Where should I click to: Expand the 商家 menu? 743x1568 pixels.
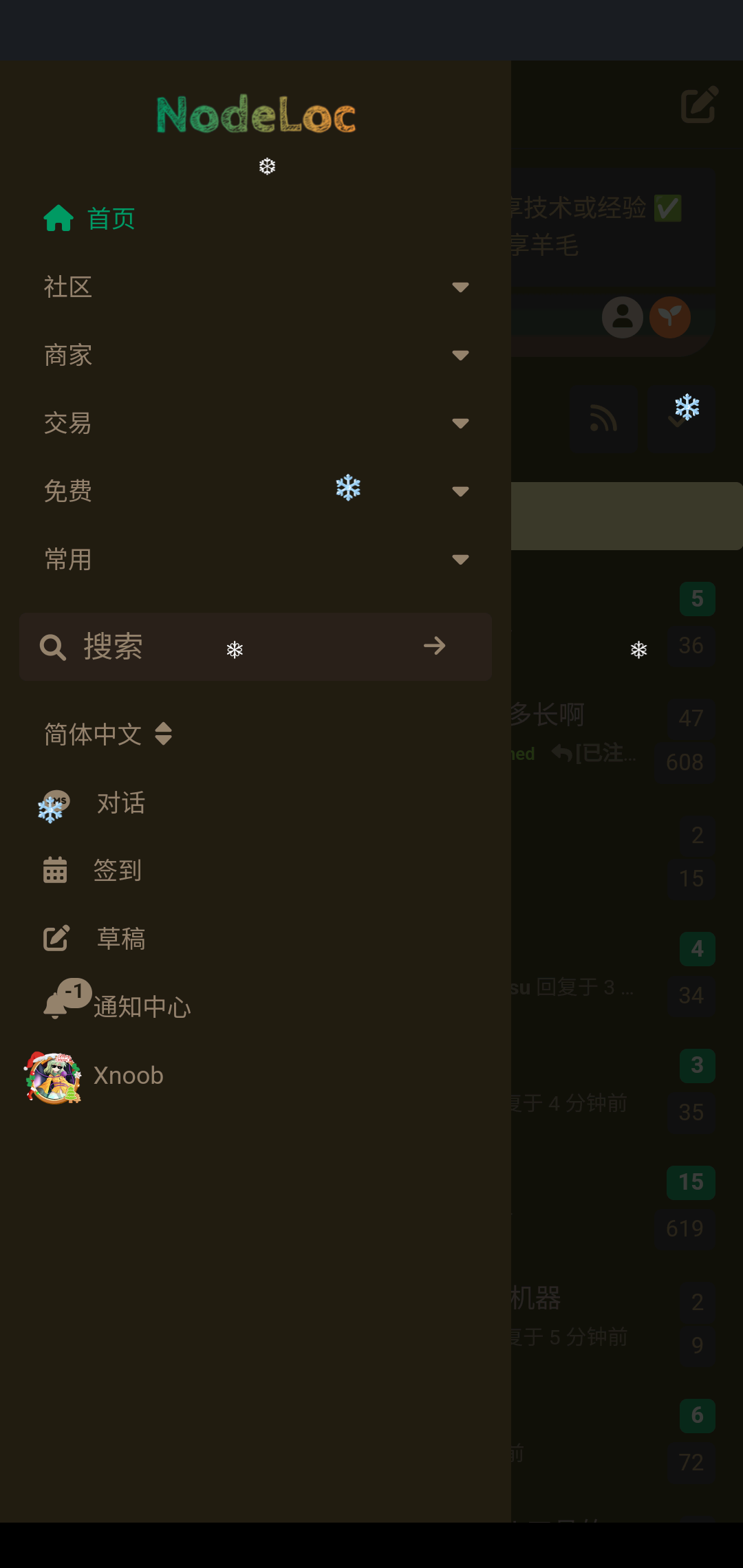click(x=255, y=355)
